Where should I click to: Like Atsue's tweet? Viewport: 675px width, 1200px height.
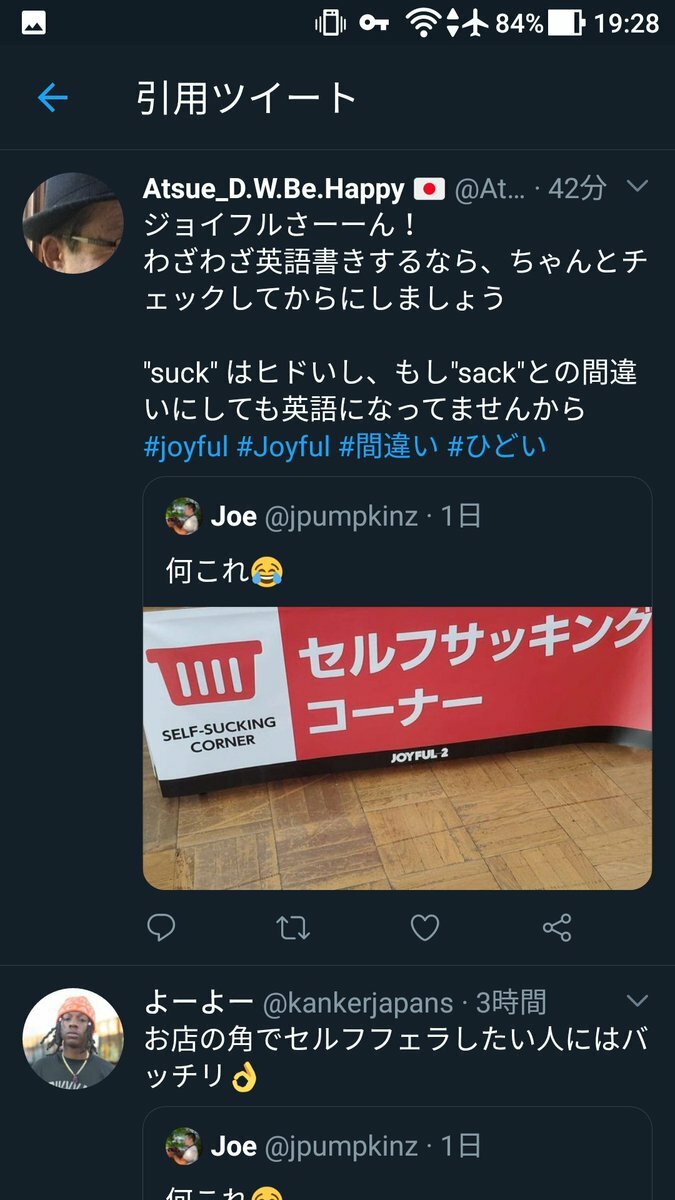point(425,928)
